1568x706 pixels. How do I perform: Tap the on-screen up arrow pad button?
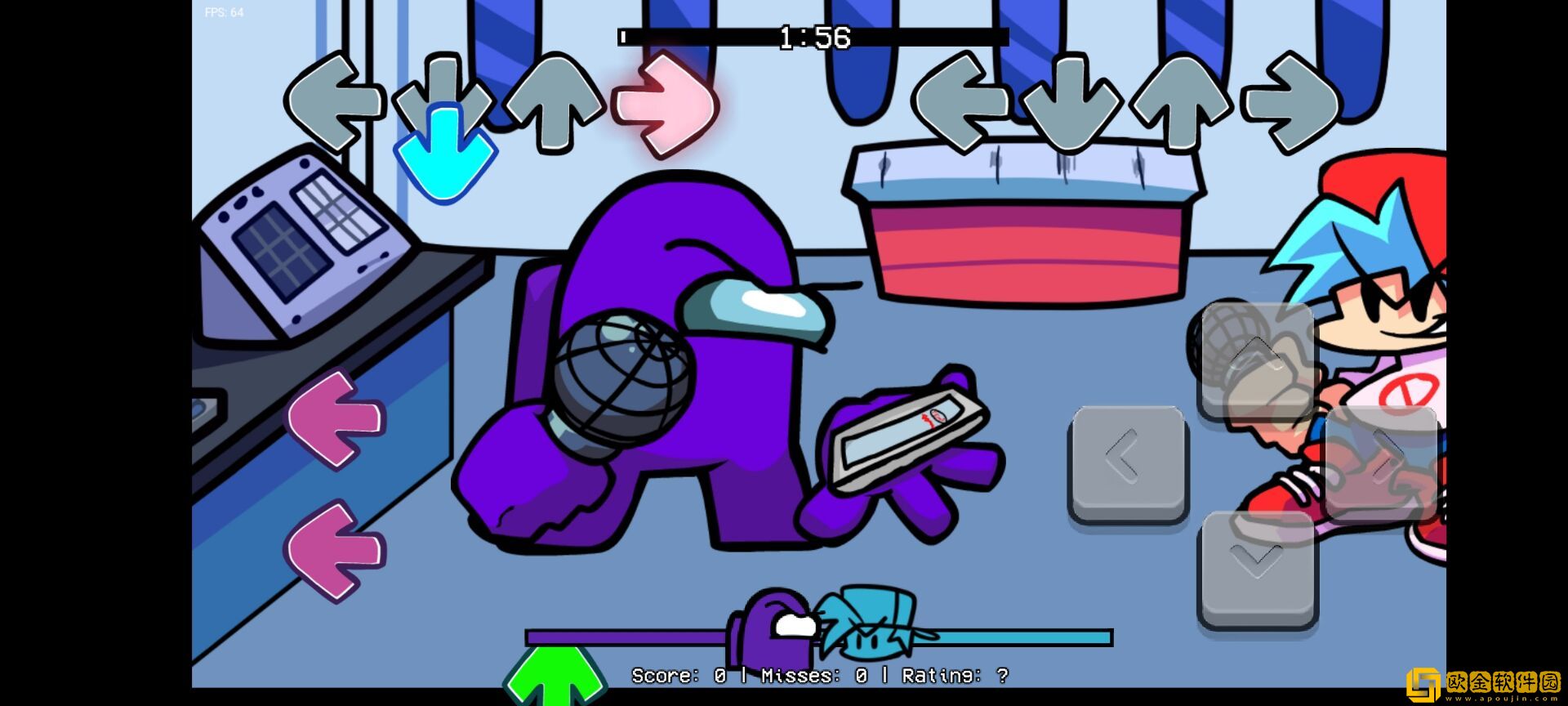click(1257, 360)
